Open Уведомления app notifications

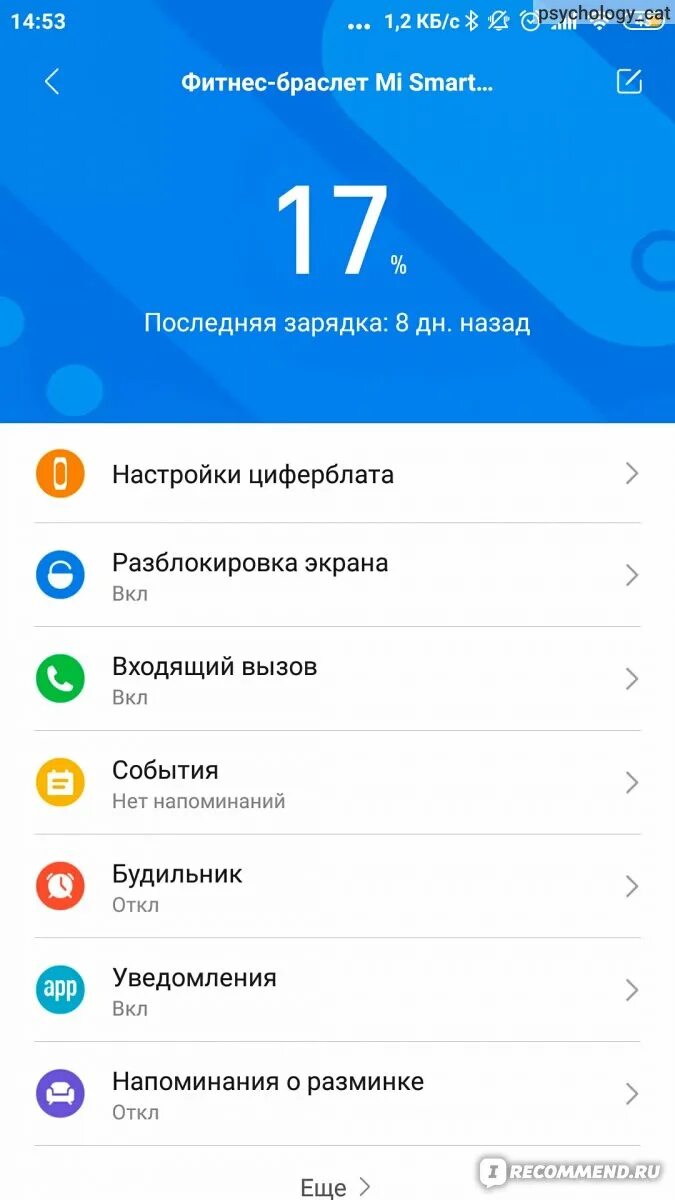337,991
